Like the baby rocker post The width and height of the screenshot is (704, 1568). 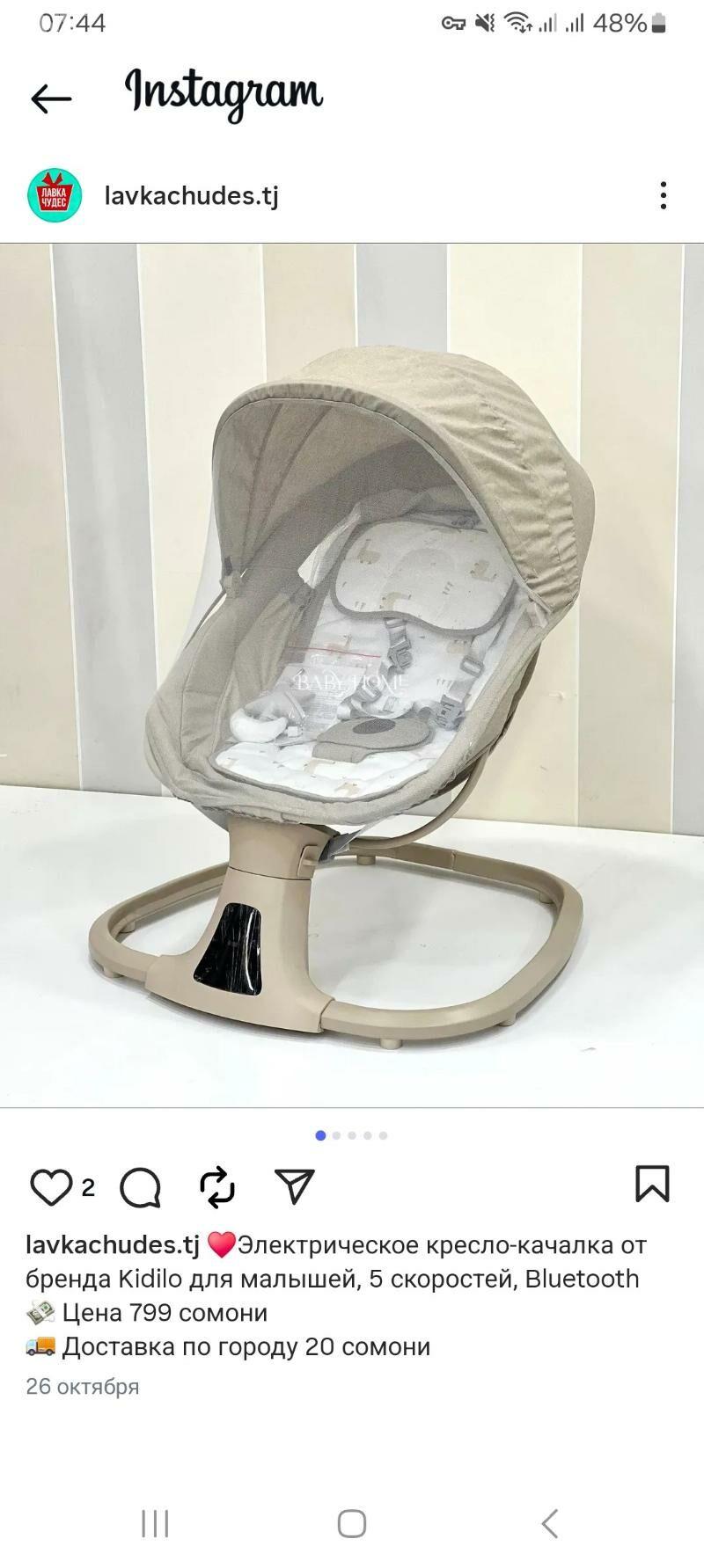51,1187
